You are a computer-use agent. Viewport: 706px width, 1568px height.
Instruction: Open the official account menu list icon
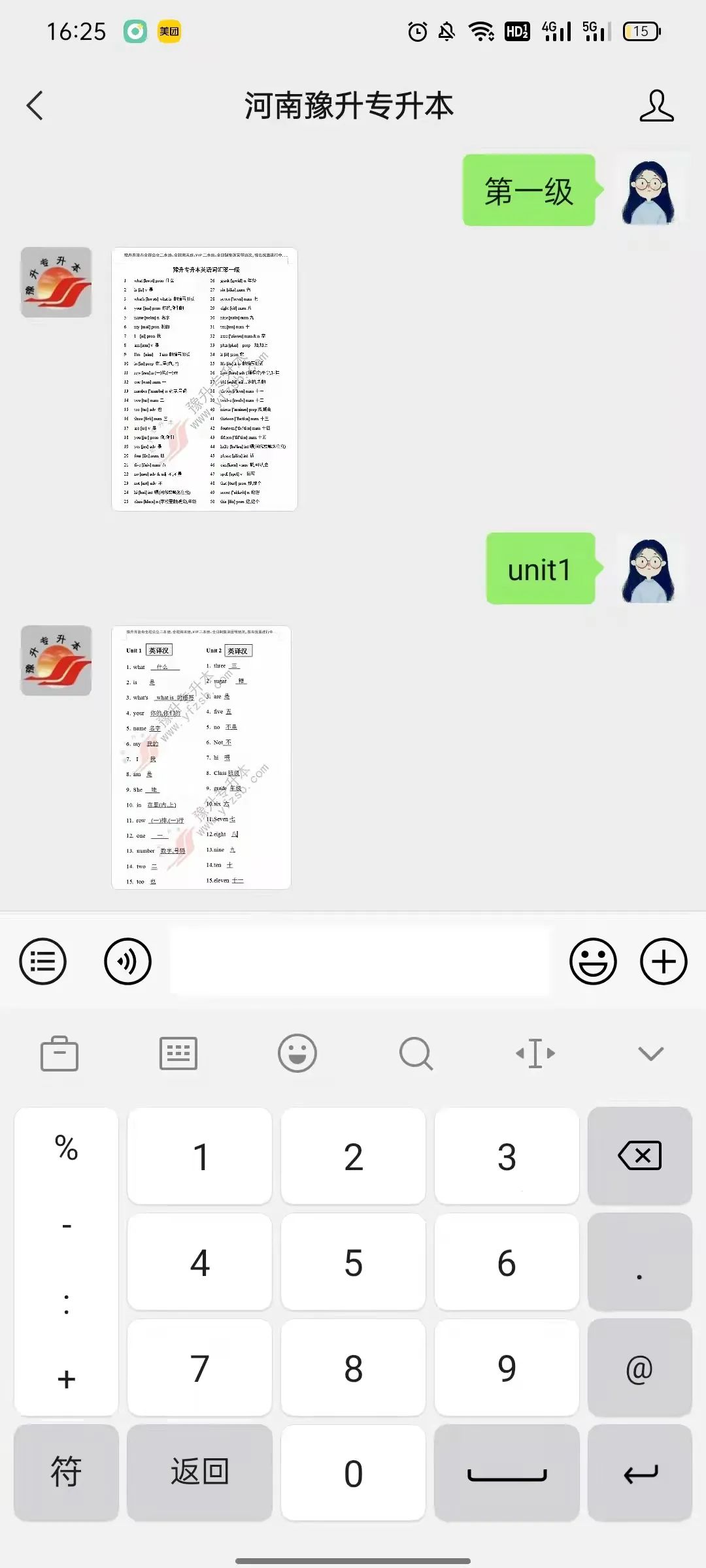tap(43, 961)
